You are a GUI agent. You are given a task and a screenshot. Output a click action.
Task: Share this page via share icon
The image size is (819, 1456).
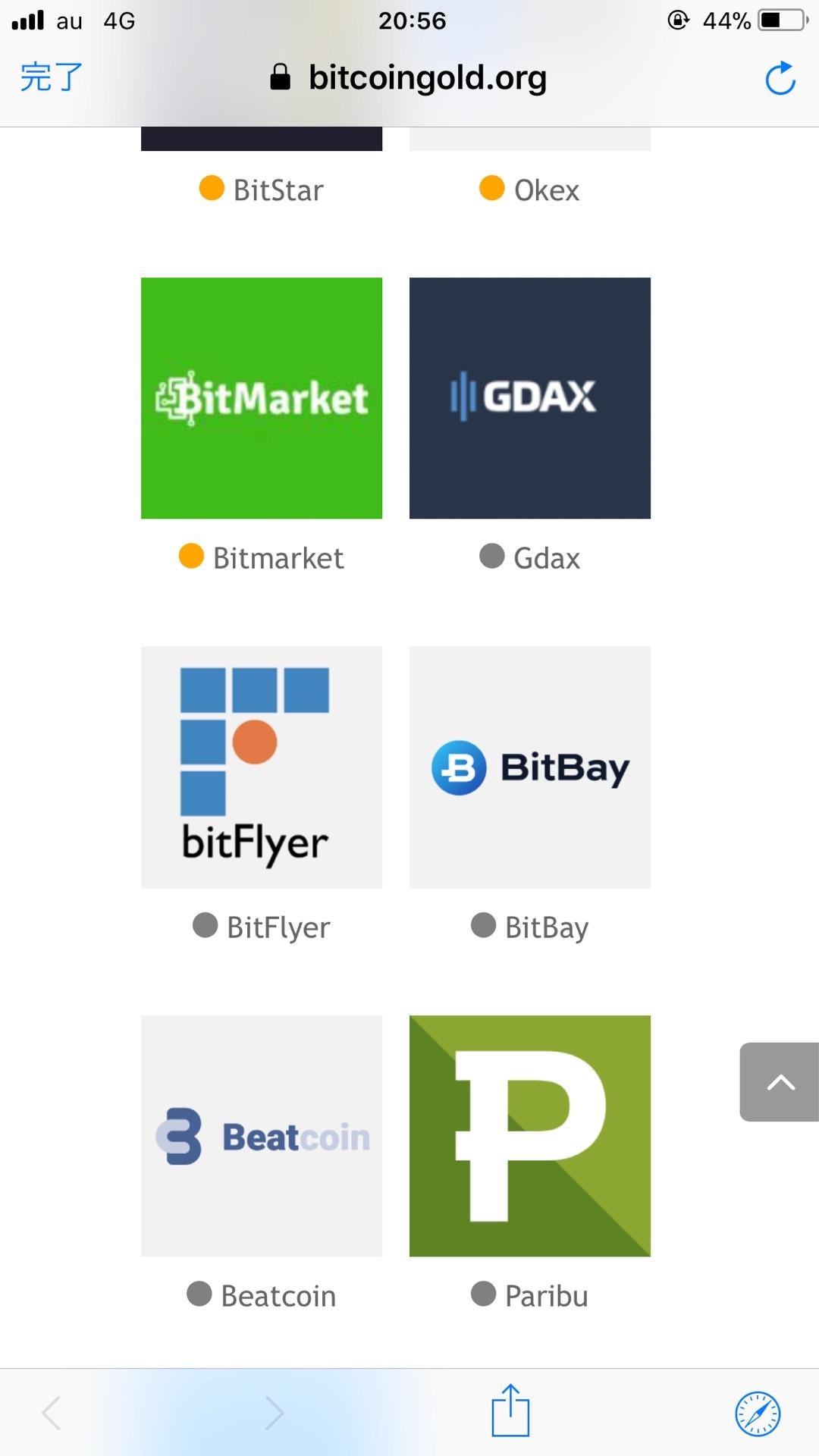[x=510, y=1411]
